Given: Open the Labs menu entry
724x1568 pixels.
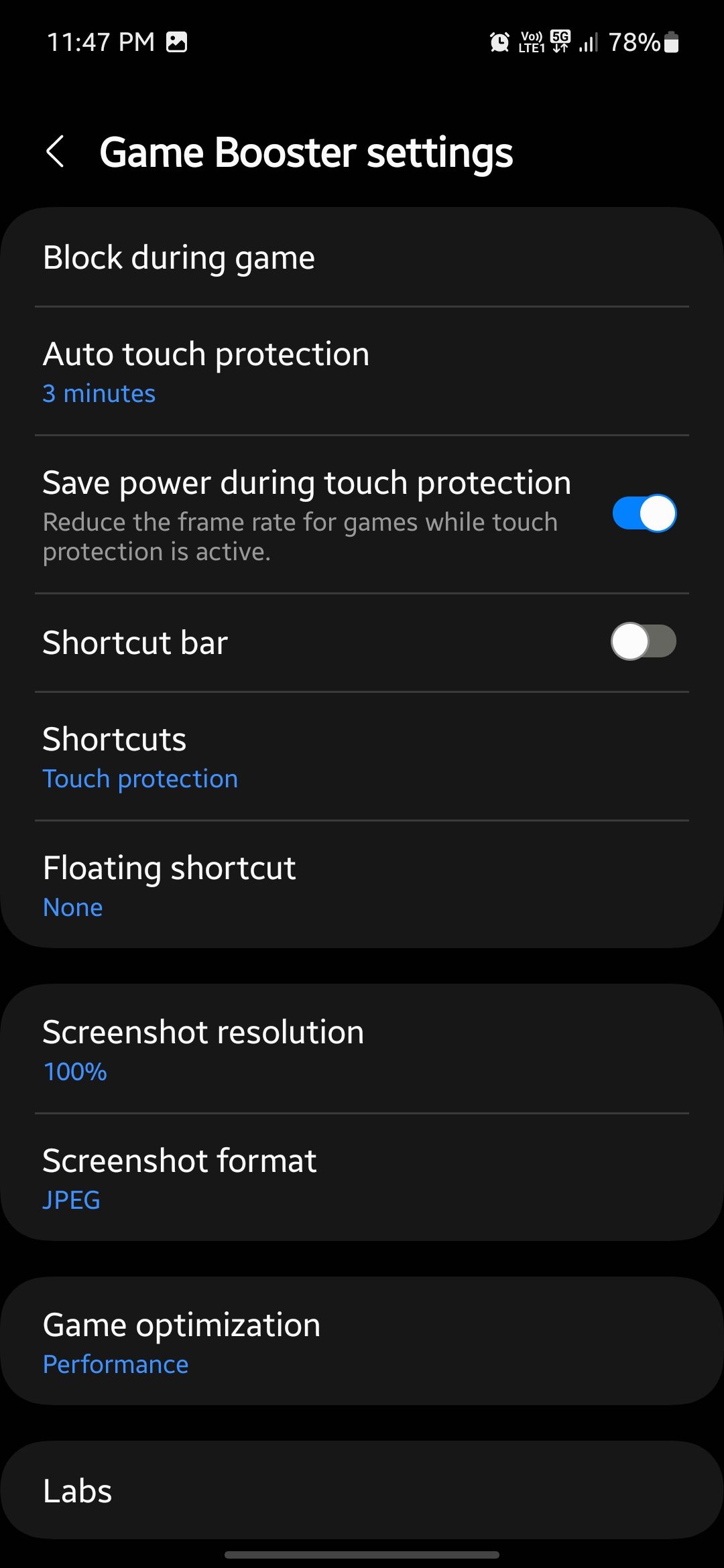Looking at the screenshot, I should (x=362, y=1490).
